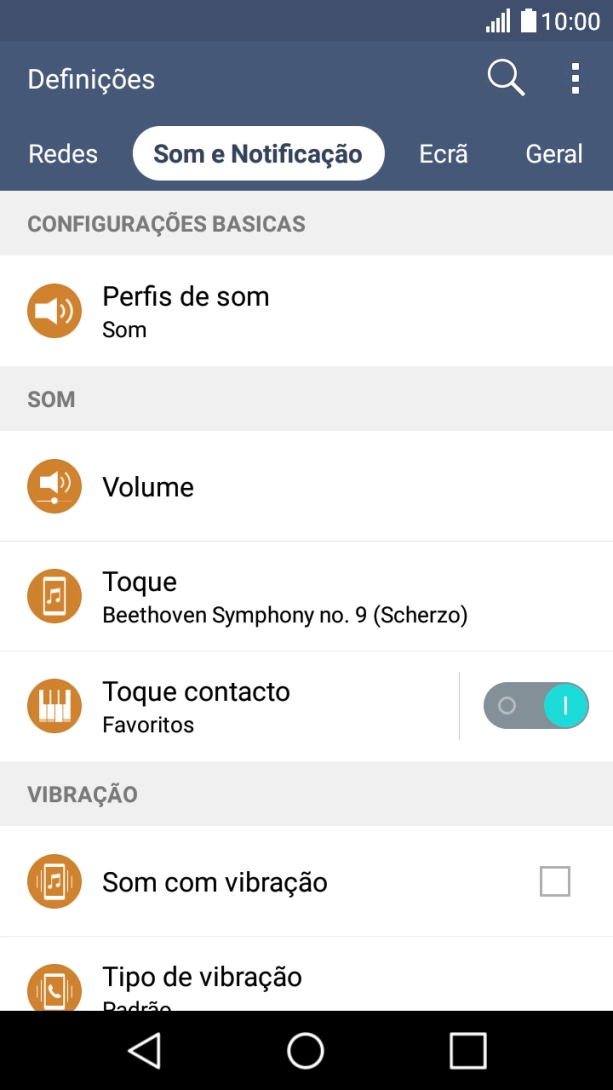The image size is (613, 1090).
Task: Open recent apps from navigation bar
Action: click(468, 1050)
